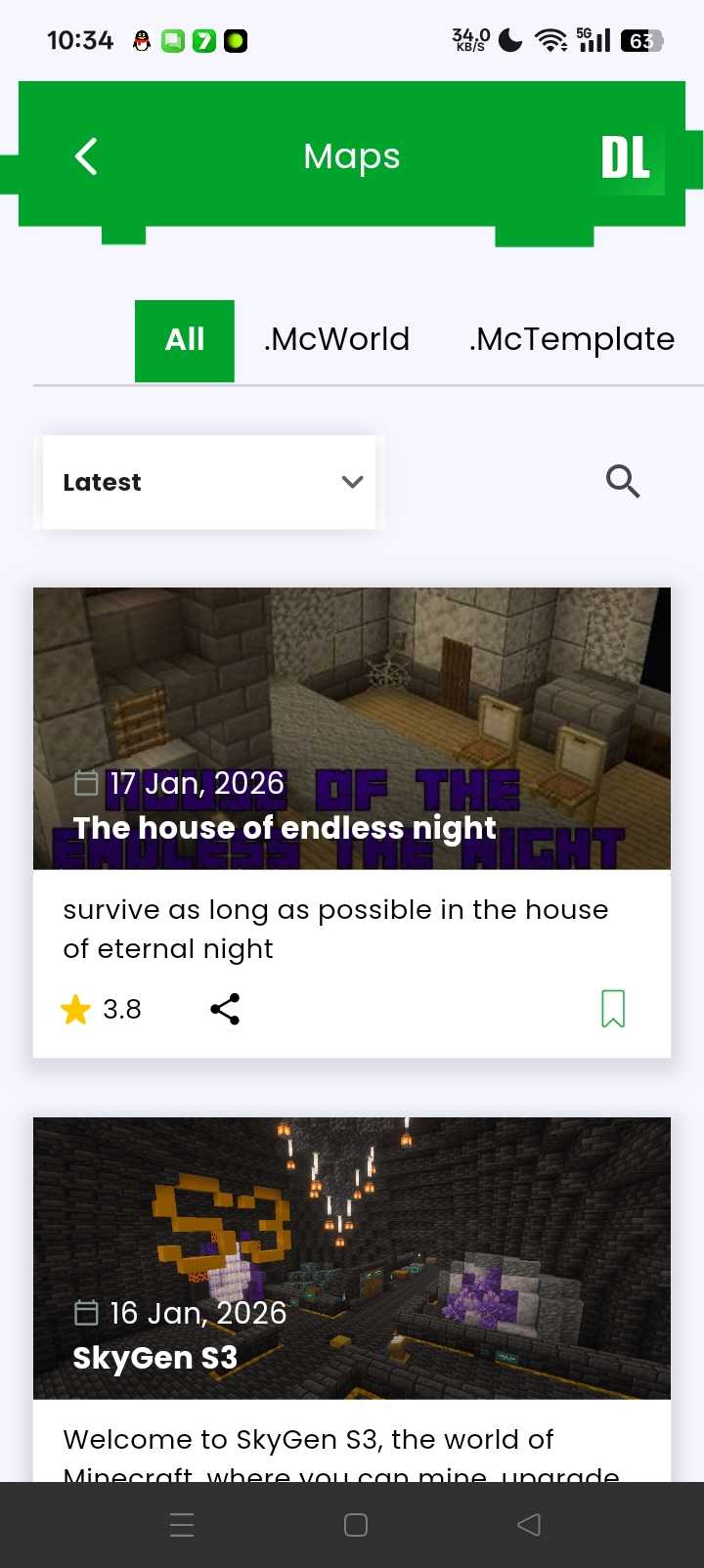704x1568 pixels.
Task: Bookmark The house of endless night
Action: tap(613, 1009)
